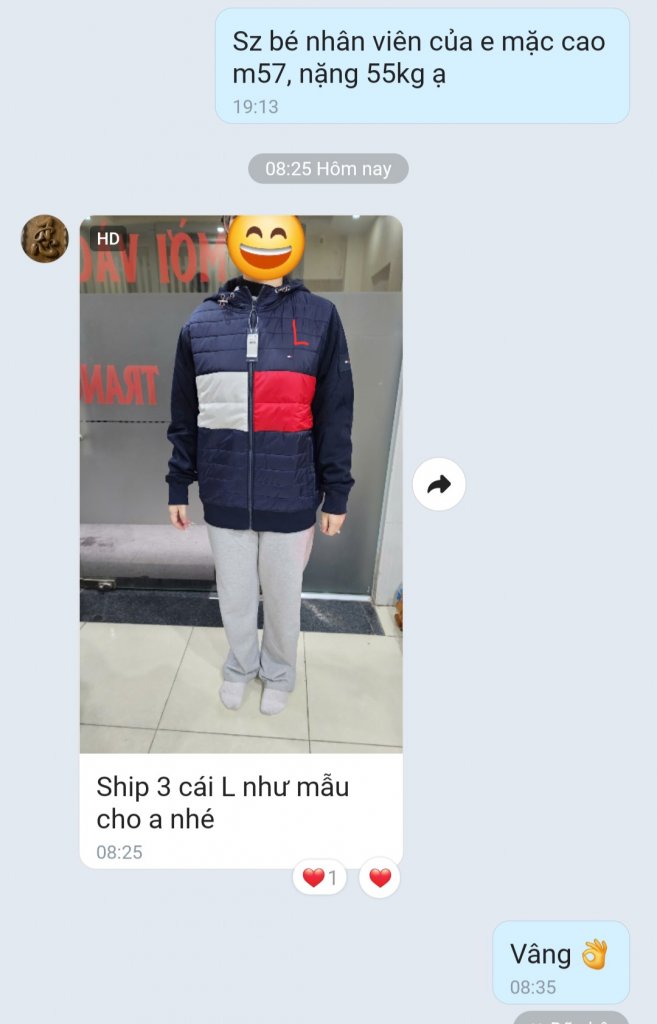The width and height of the screenshot is (657, 1024).
Task: Open the sender's profile avatar
Action: [45, 239]
